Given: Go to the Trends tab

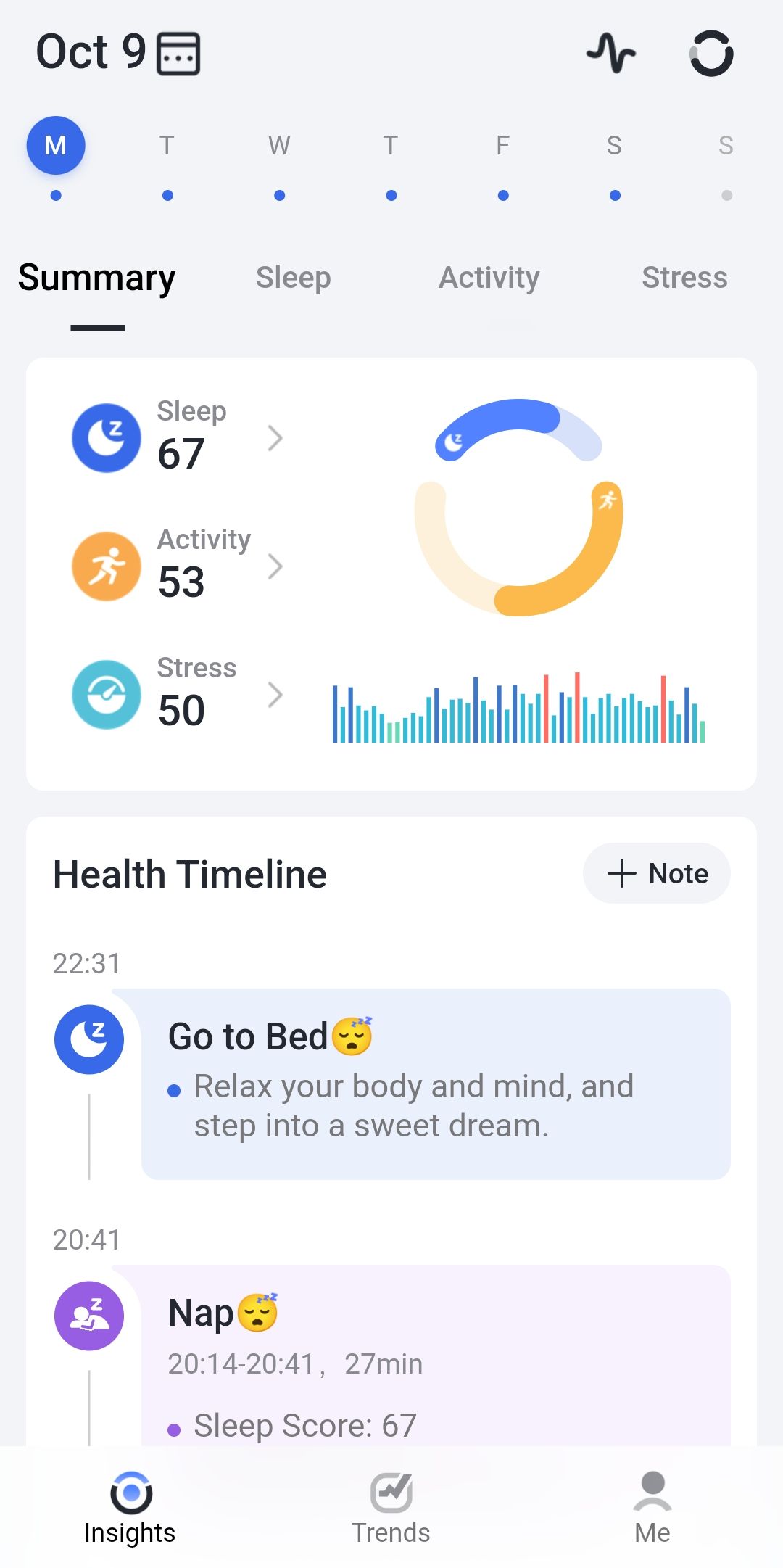Looking at the screenshot, I should (x=391, y=1509).
